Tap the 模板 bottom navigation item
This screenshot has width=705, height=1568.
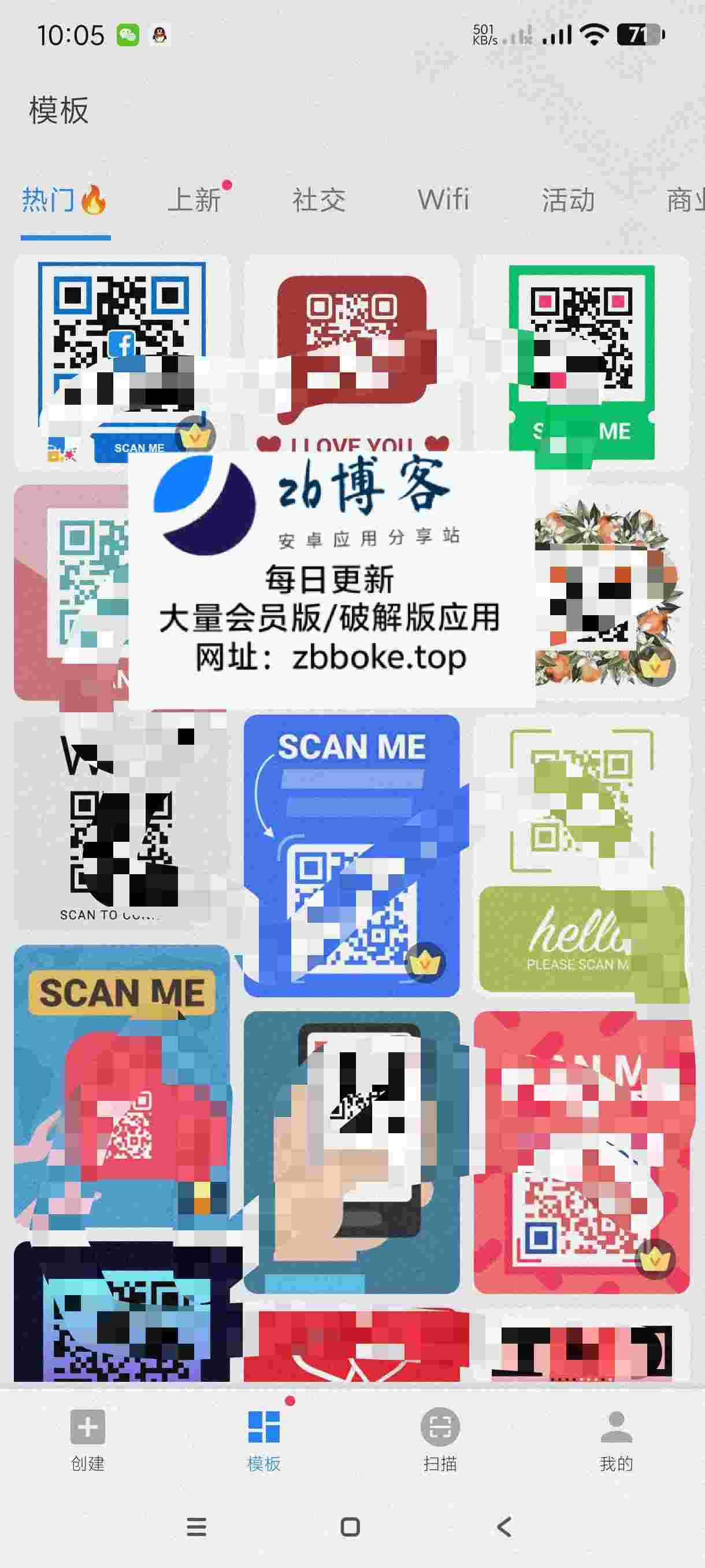click(x=264, y=1439)
